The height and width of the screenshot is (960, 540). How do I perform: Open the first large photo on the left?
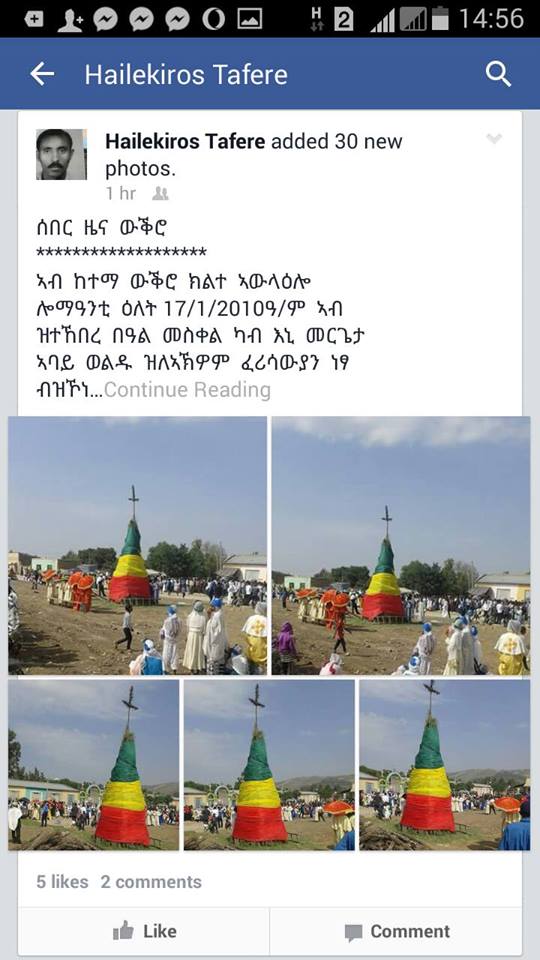137,546
